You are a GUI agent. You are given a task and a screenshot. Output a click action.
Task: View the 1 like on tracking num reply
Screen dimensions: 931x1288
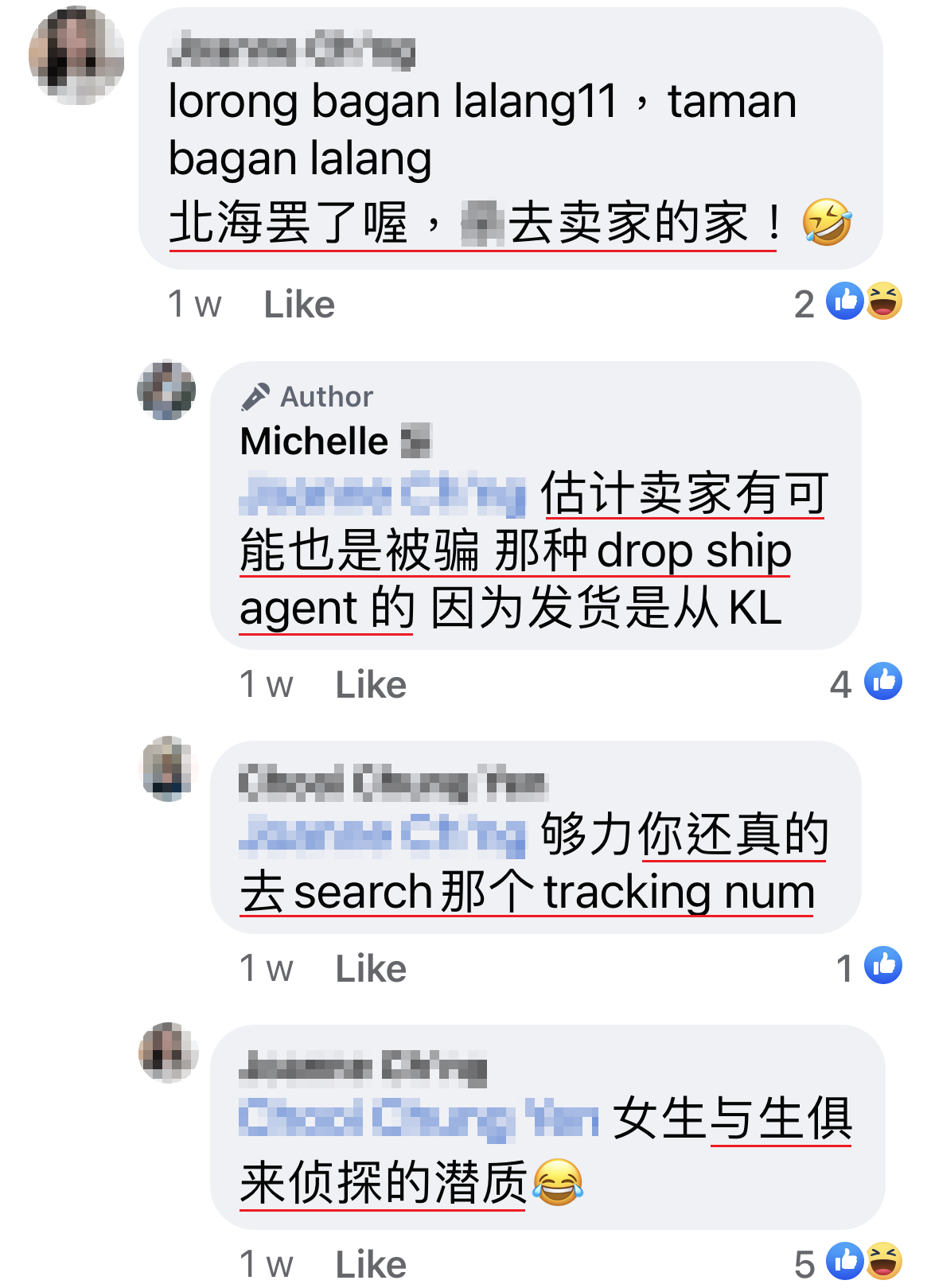[869, 967]
